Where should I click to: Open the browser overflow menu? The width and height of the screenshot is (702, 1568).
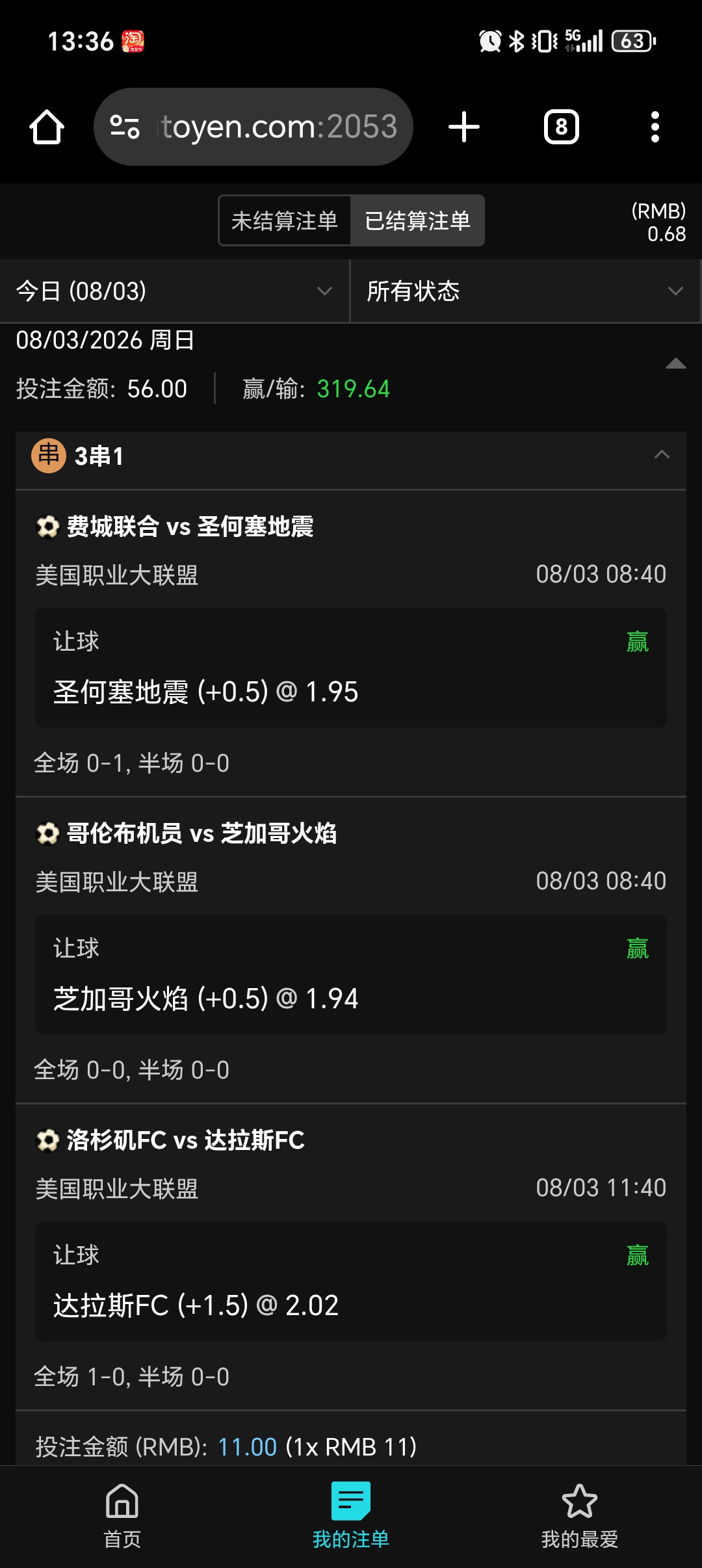pyautogui.click(x=655, y=127)
